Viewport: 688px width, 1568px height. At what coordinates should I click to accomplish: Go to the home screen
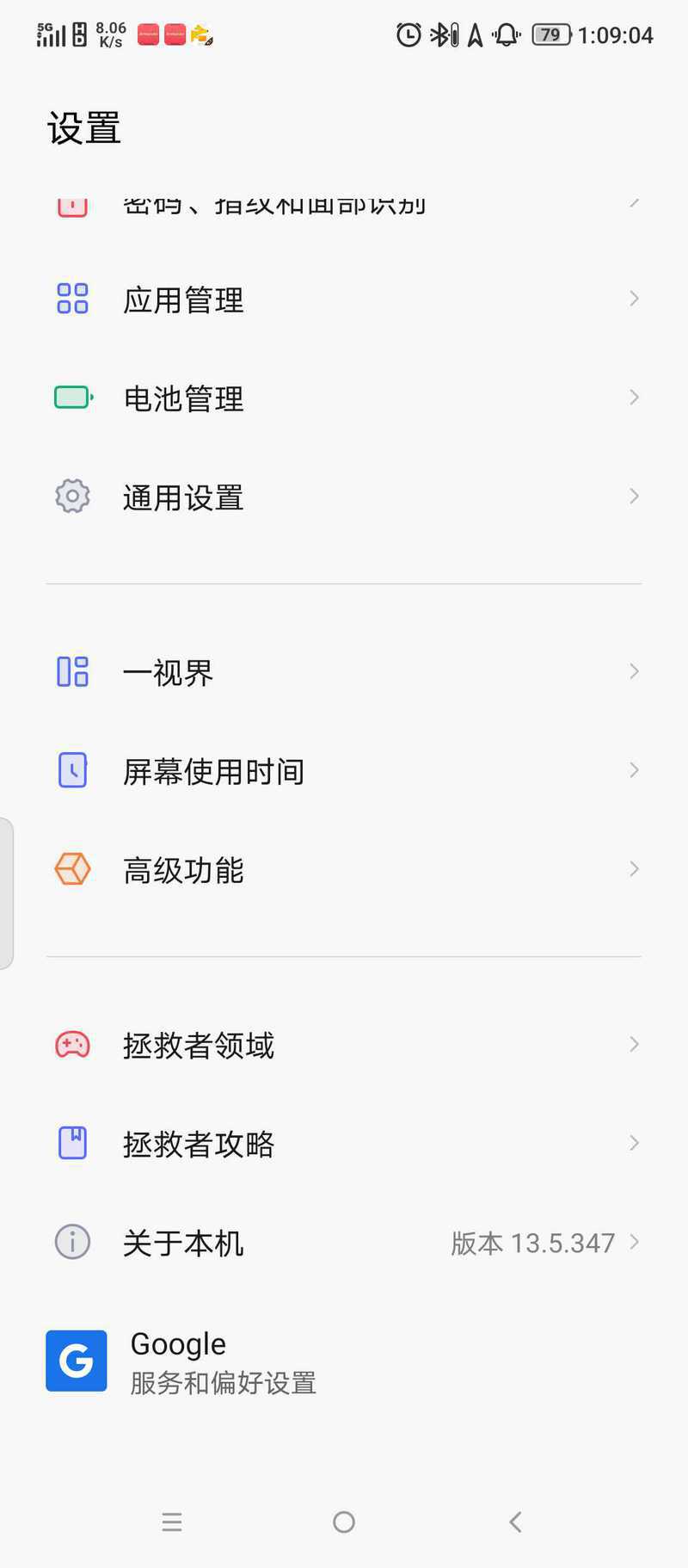344,1522
